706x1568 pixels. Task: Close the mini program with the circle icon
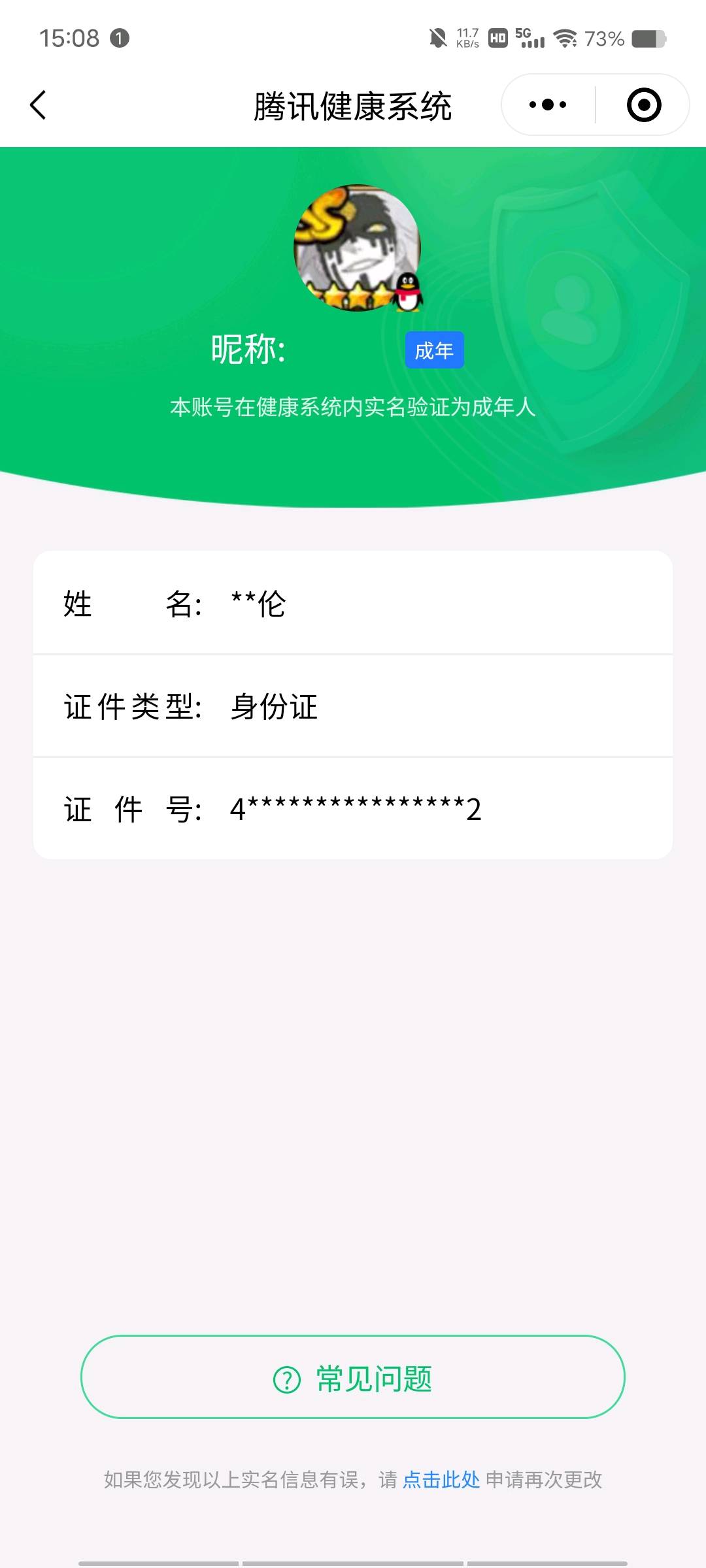click(644, 105)
